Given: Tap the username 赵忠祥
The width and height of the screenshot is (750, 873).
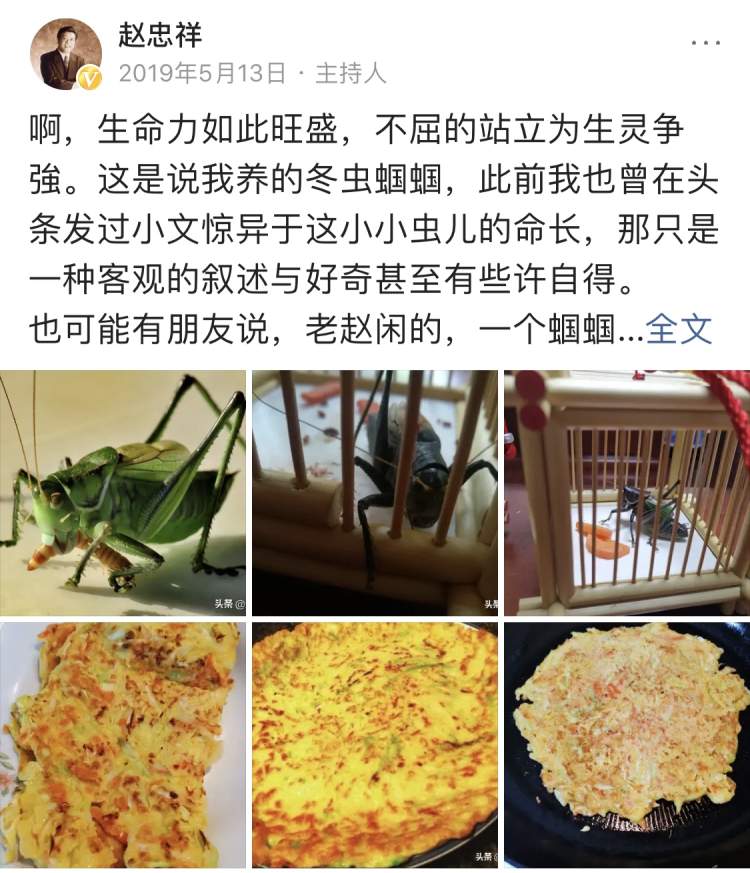Looking at the screenshot, I should pos(160,35).
